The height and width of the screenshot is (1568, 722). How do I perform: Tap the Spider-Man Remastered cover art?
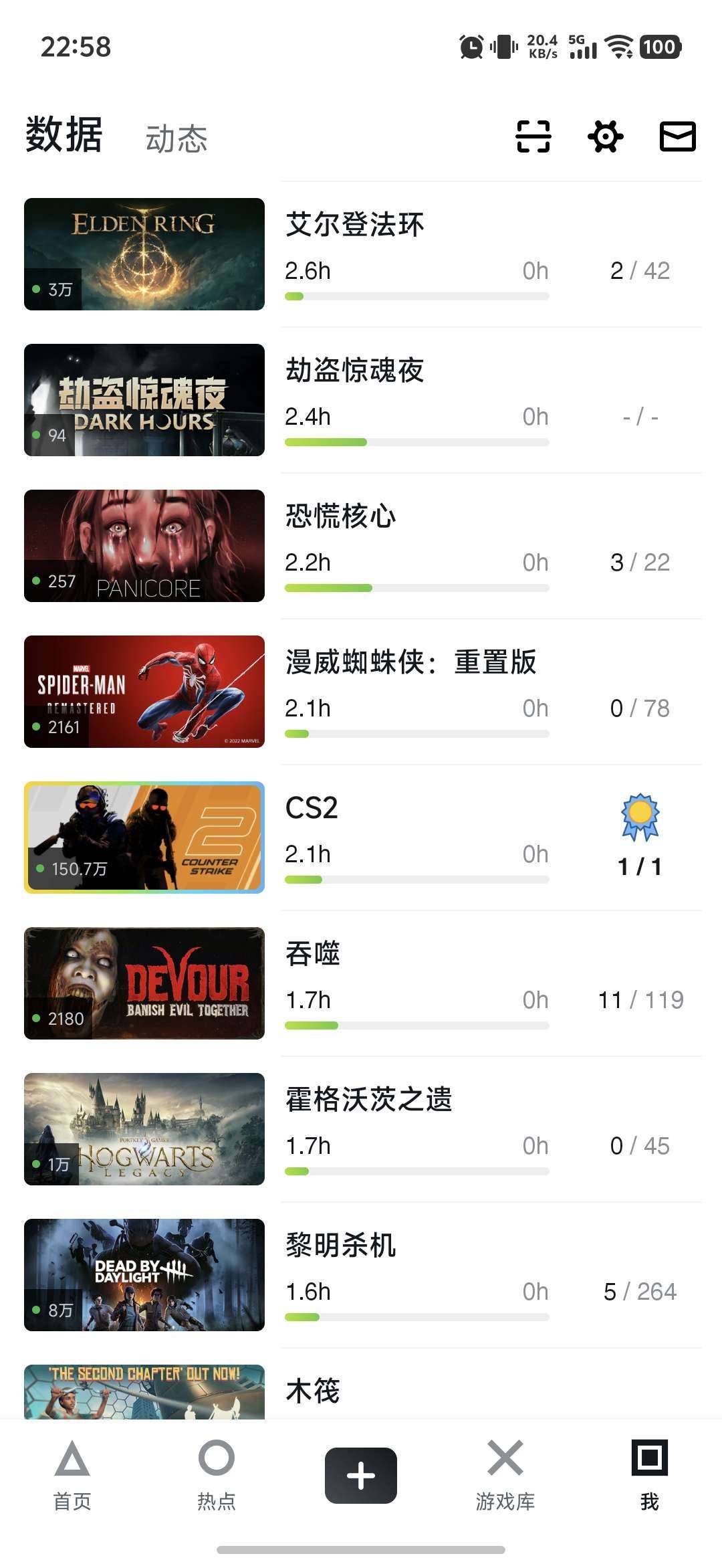(x=144, y=691)
